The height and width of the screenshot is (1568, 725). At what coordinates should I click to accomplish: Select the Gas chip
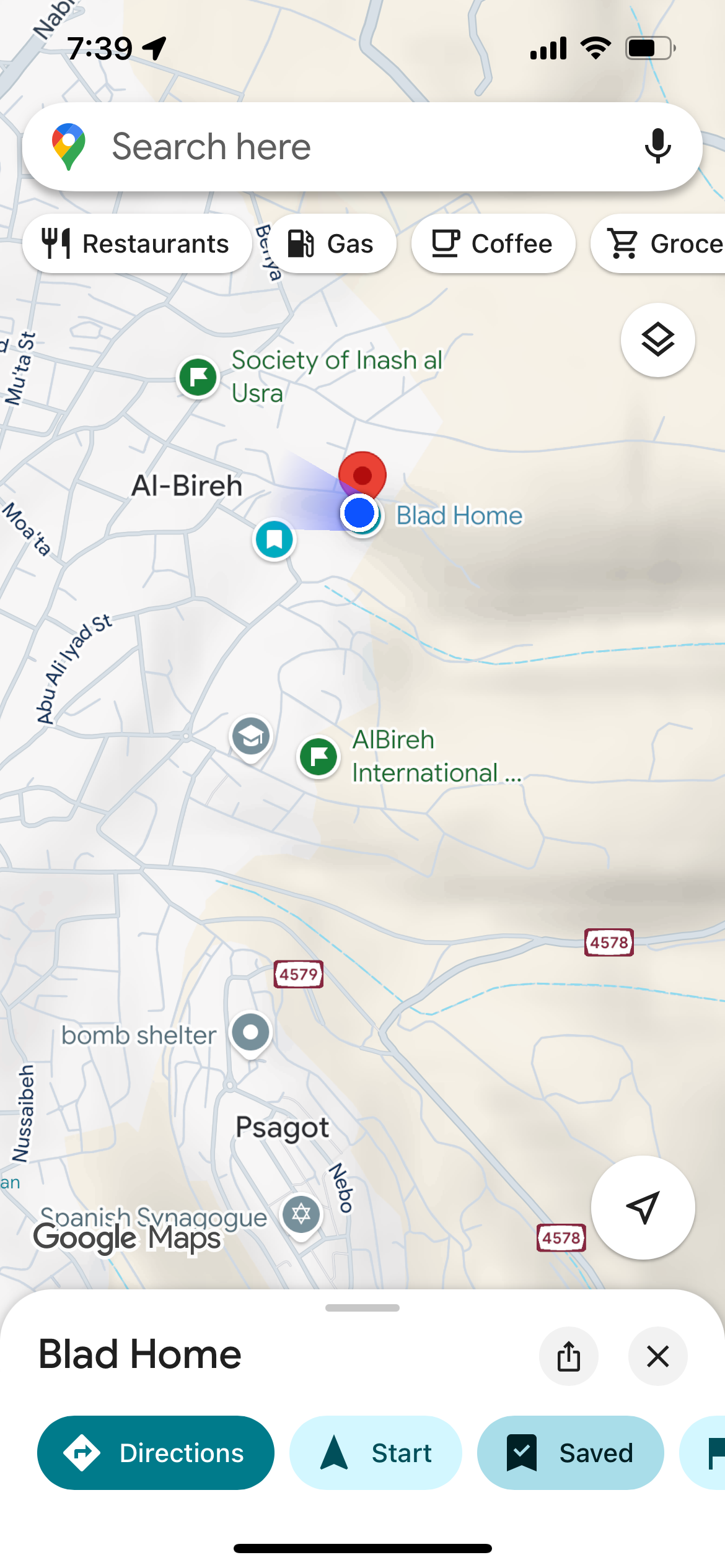pos(332,243)
